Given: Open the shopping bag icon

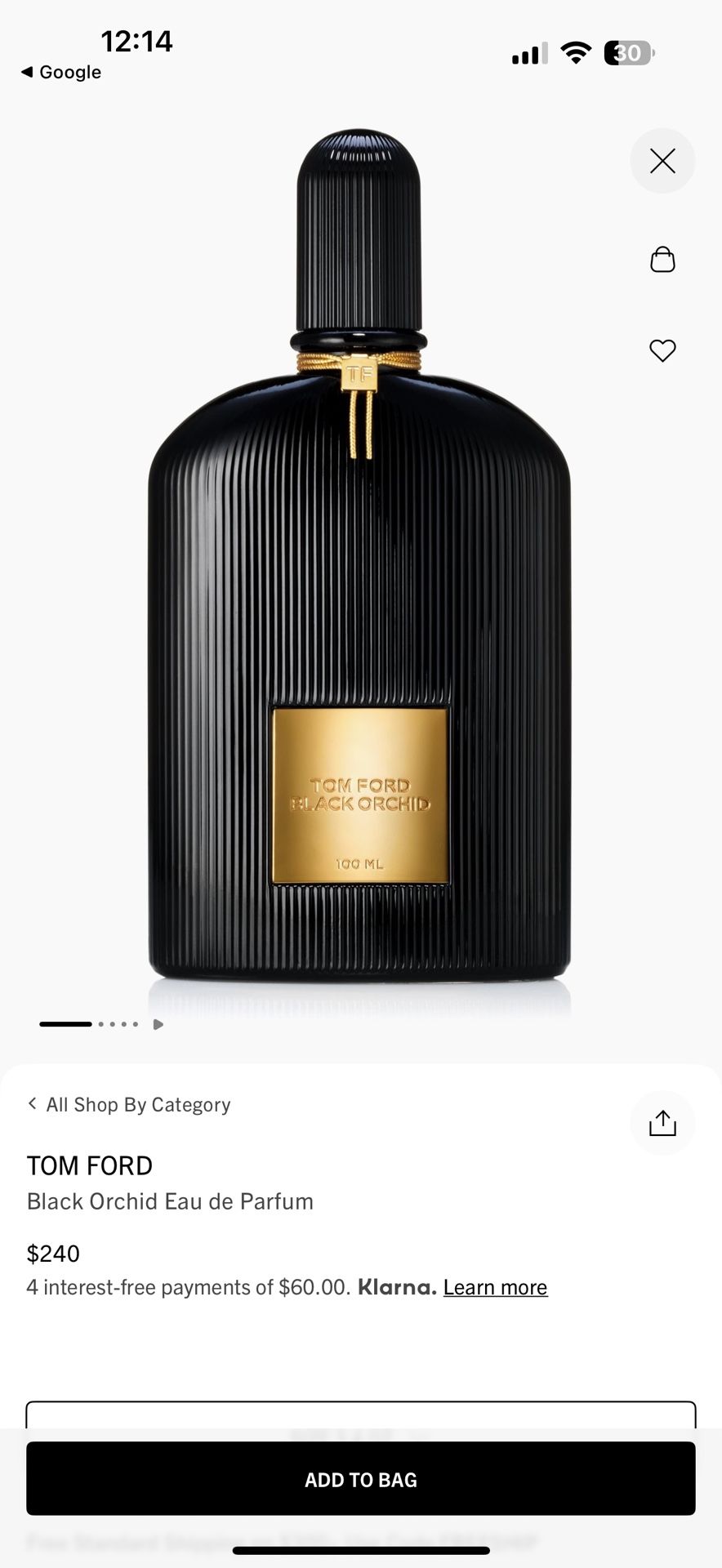Looking at the screenshot, I should pyautogui.click(x=662, y=260).
